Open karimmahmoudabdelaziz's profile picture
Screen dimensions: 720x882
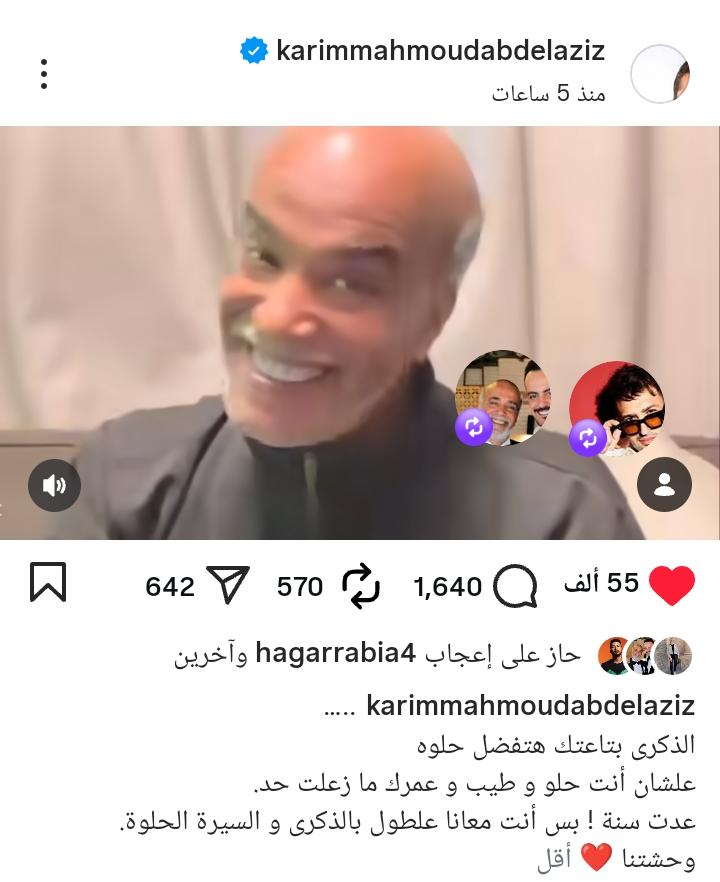(x=660, y=74)
